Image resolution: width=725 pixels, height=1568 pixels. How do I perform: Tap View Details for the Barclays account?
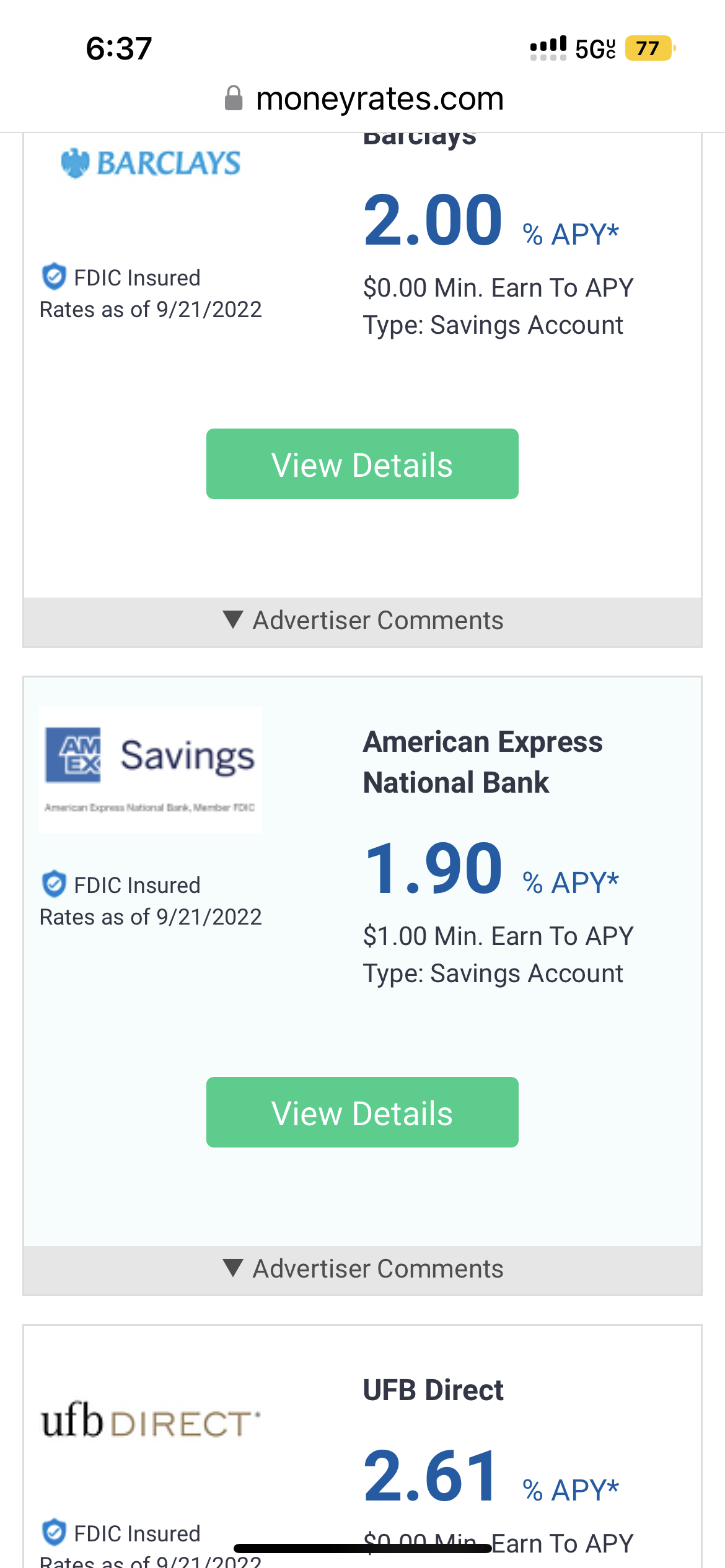click(x=362, y=464)
